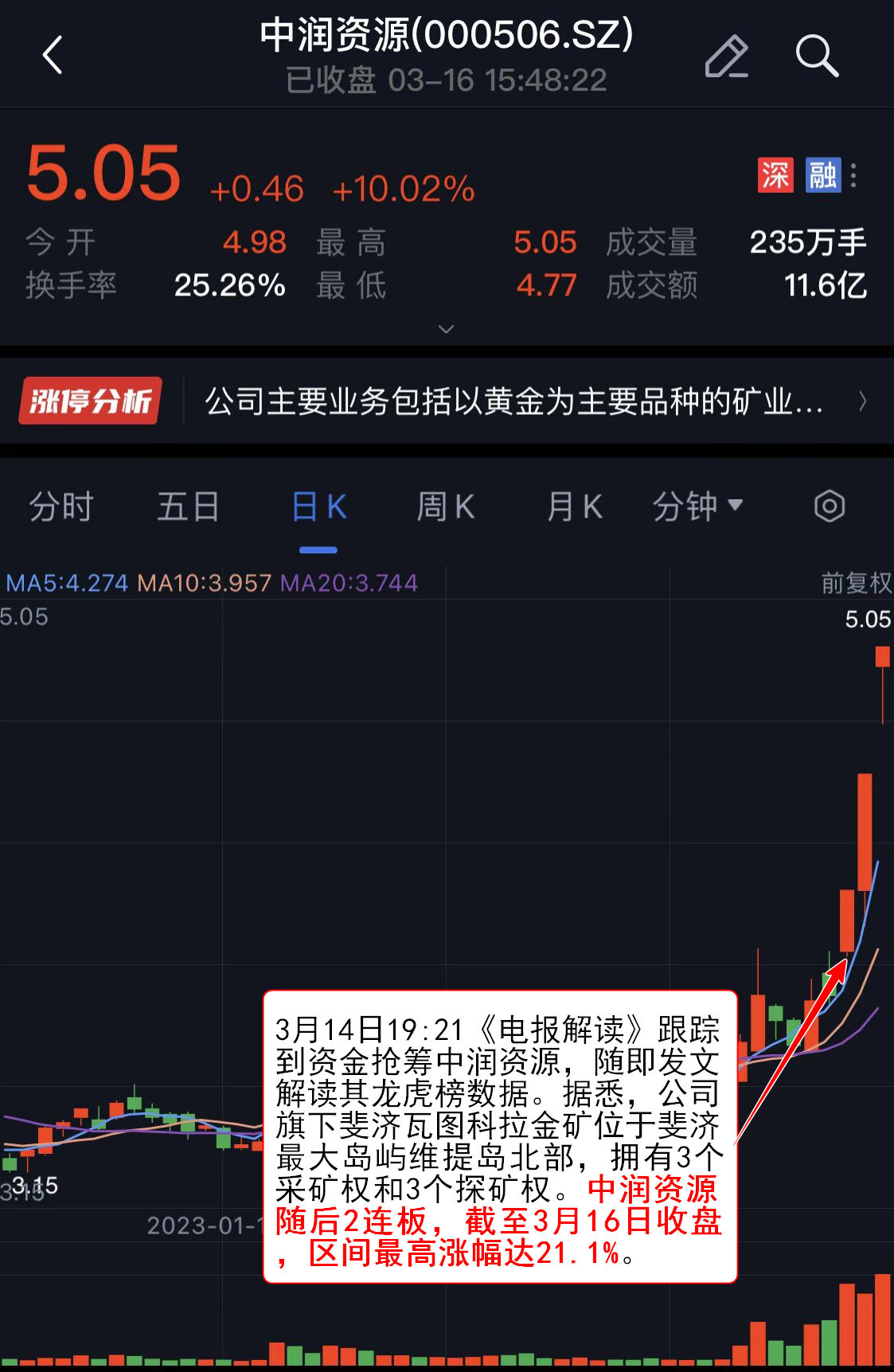Open the 分钟 interval dropdown
The image size is (894, 1372).
pos(697,507)
